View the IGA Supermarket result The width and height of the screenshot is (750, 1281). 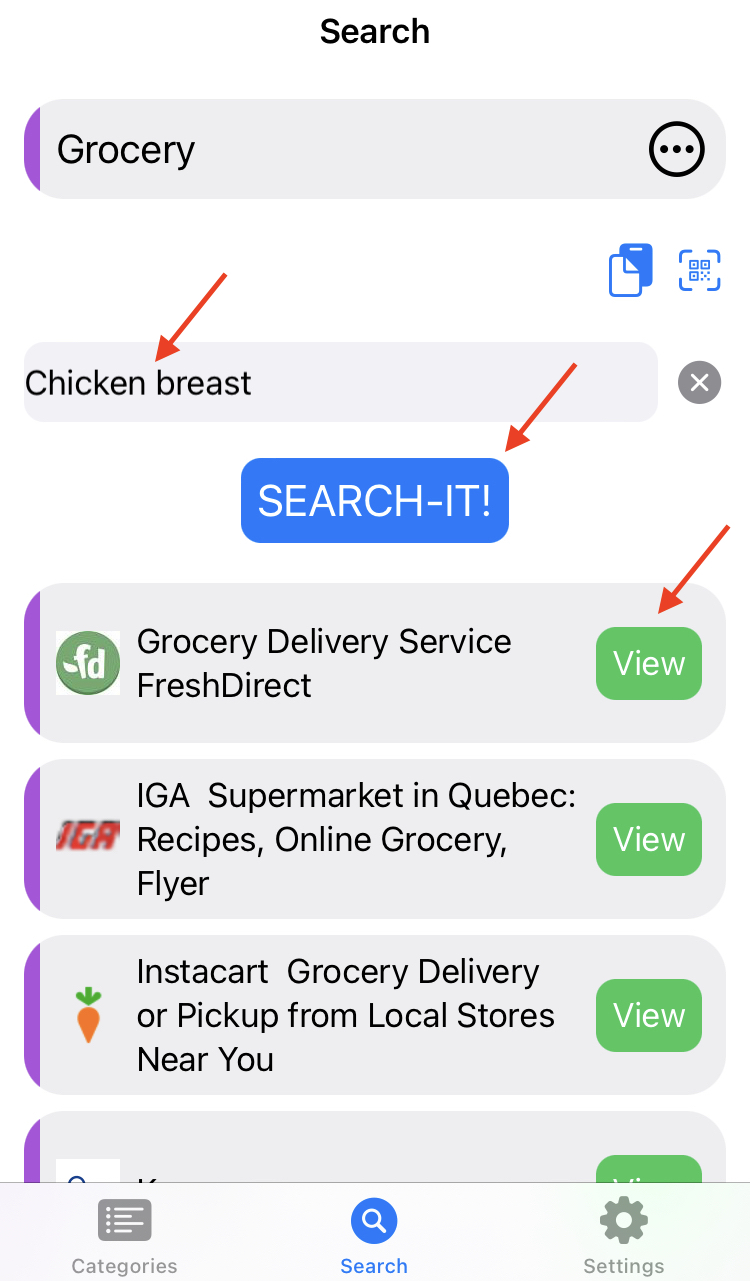(649, 839)
